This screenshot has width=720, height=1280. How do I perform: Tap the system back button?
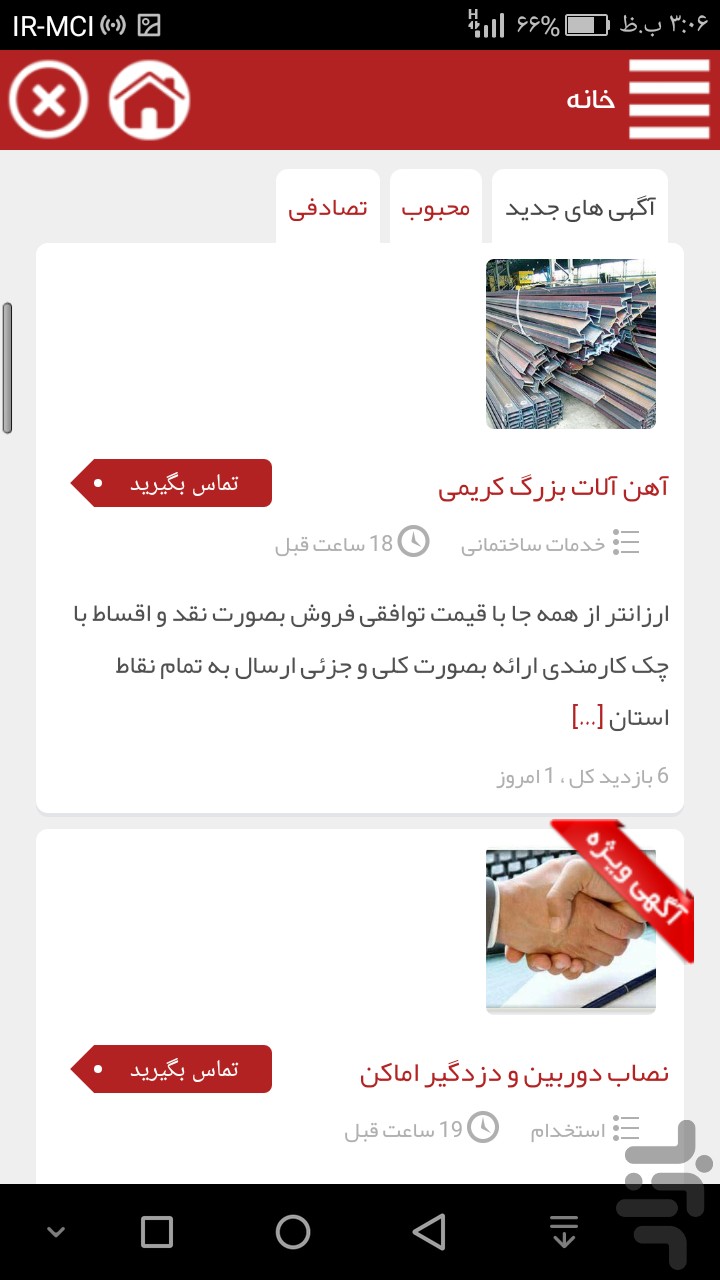429,1232
